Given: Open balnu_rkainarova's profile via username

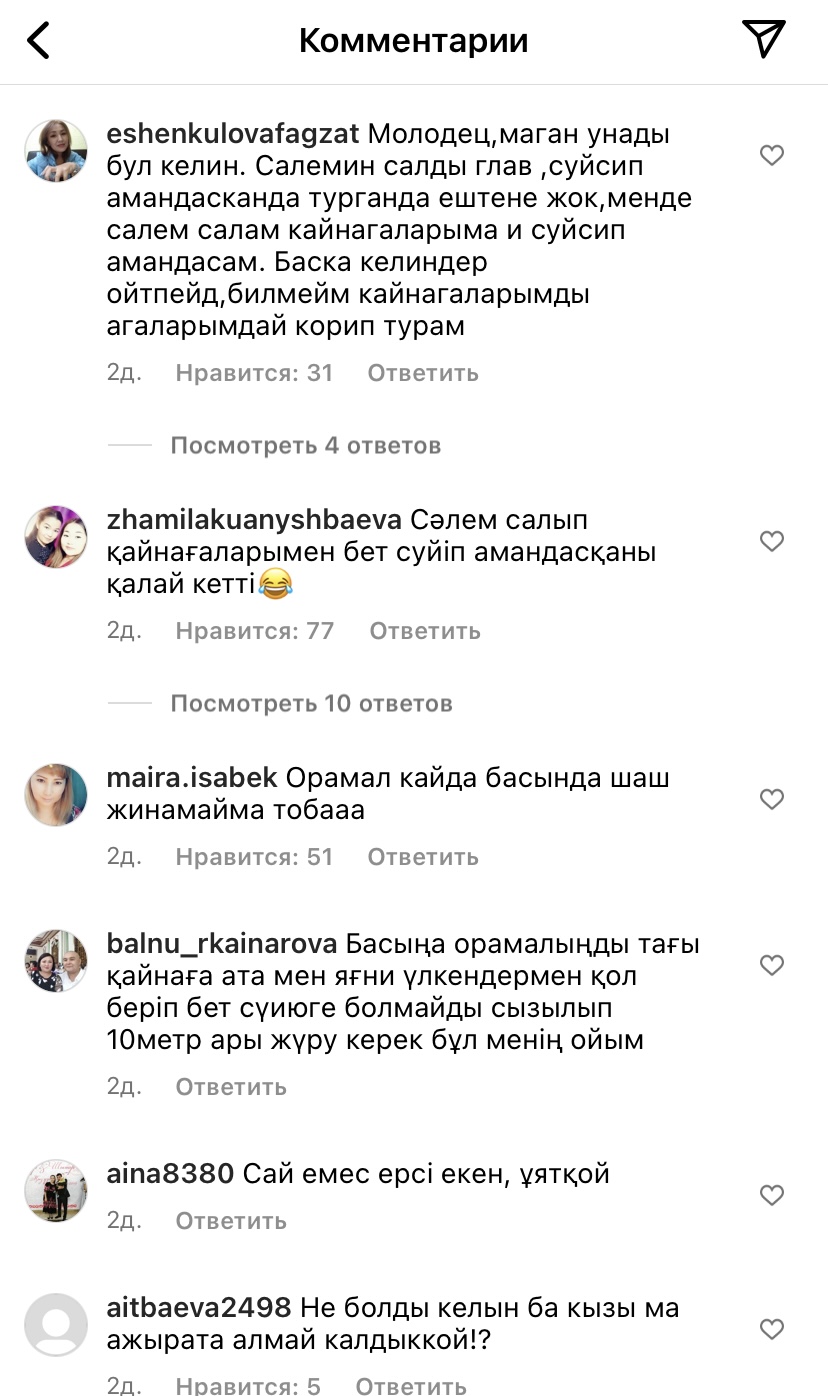Looking at the screenshot, I should pyautogui.click(x=222, y=944).
